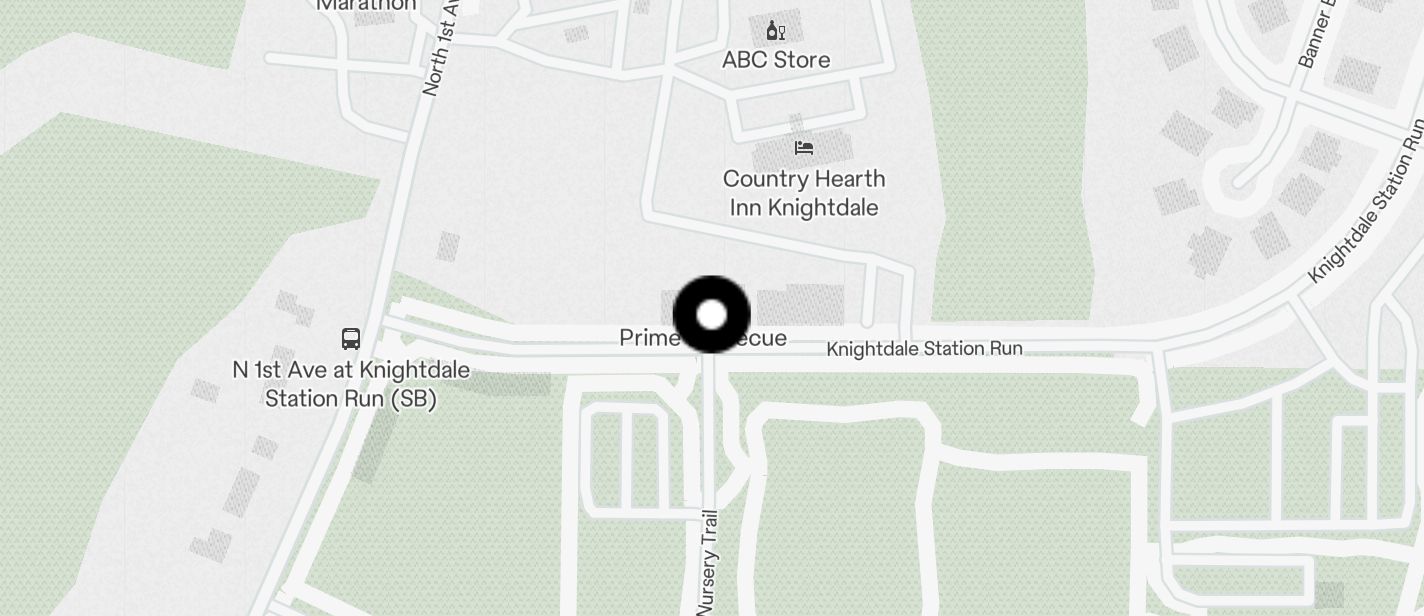Open Country Hearth Inn Knightdale marker
The height and width of the screenshot is (616, 1424).
[x=803, y=148]
